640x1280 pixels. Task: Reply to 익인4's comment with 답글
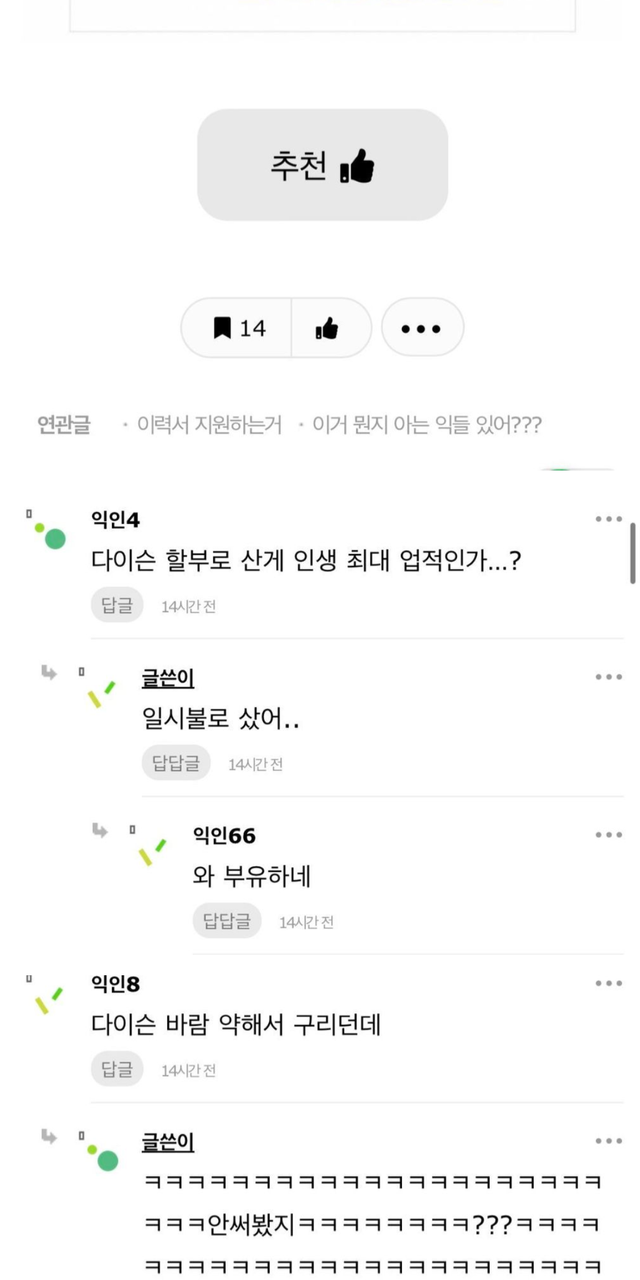point(117,605)
